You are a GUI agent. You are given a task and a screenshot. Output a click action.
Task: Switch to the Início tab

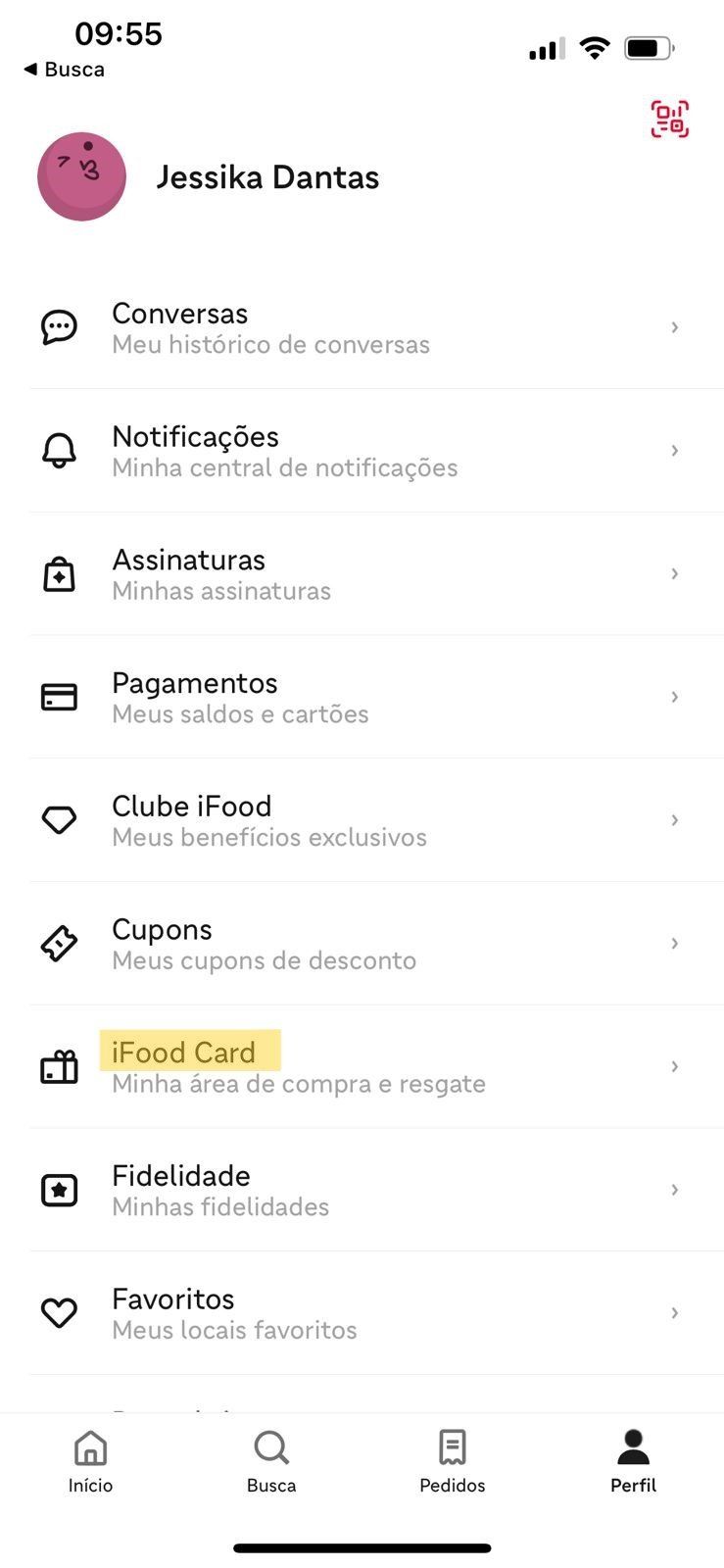pyautogui.click(x=90, y=1461)
